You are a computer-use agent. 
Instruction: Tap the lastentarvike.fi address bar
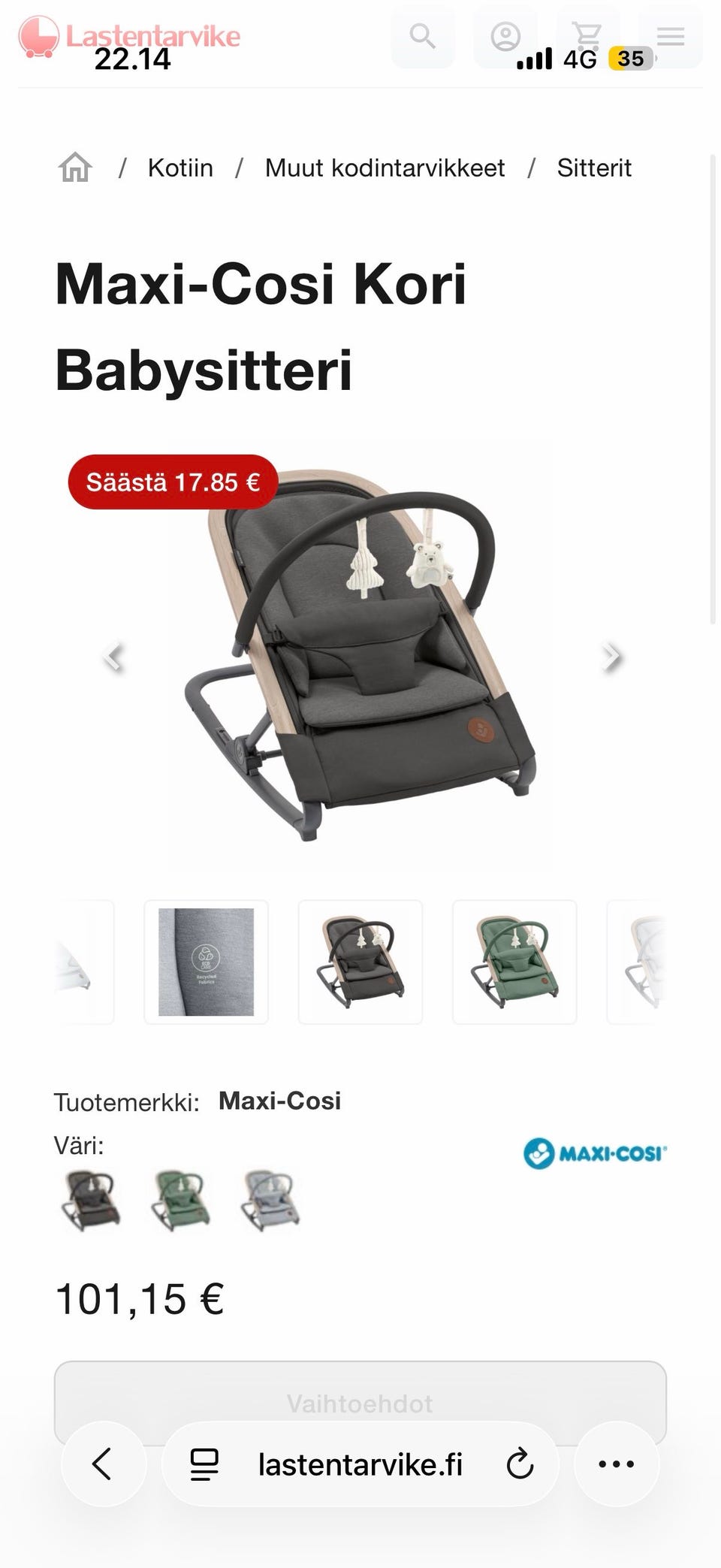tap(360, 1464)
